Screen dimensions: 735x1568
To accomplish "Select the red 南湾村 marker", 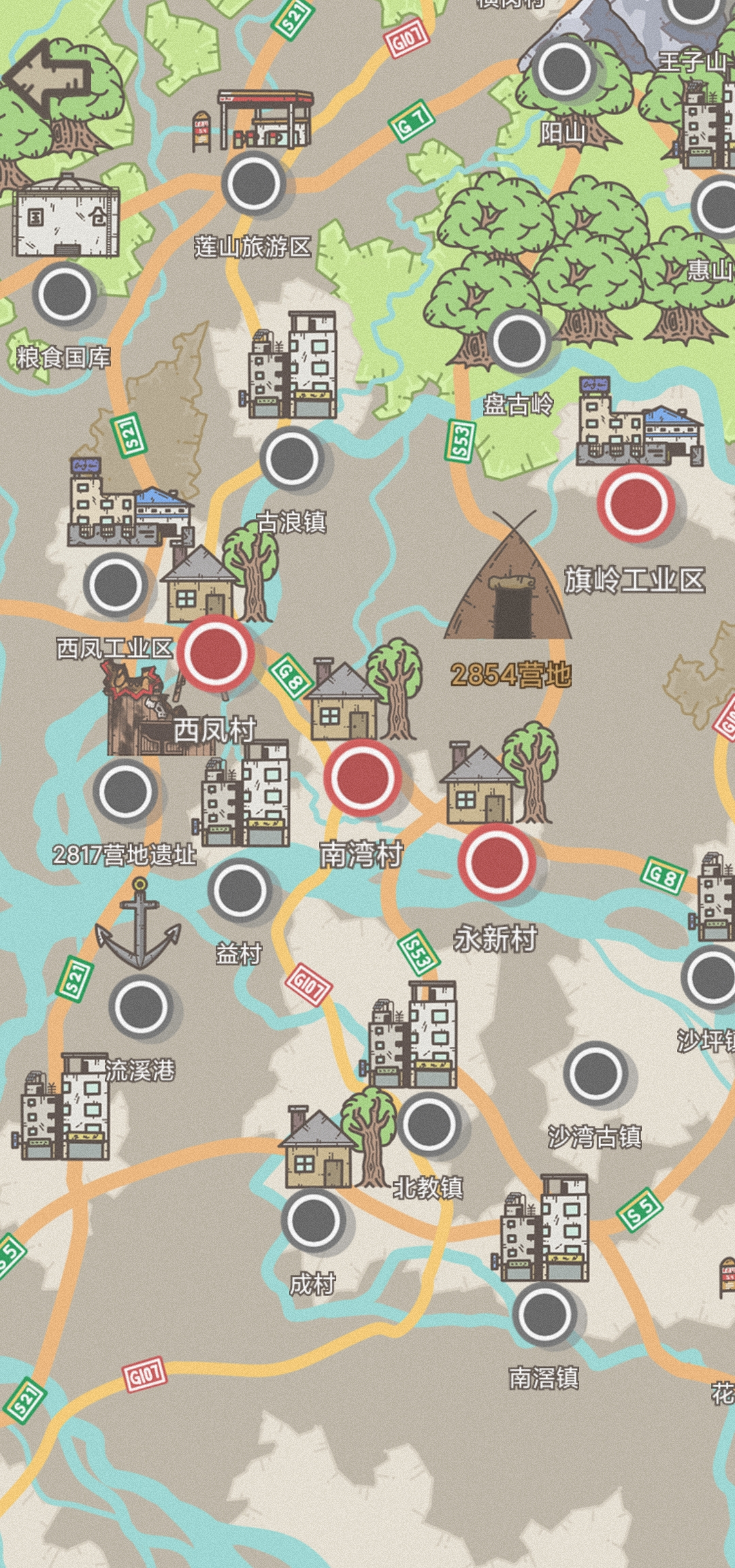I will click(362, 778).
